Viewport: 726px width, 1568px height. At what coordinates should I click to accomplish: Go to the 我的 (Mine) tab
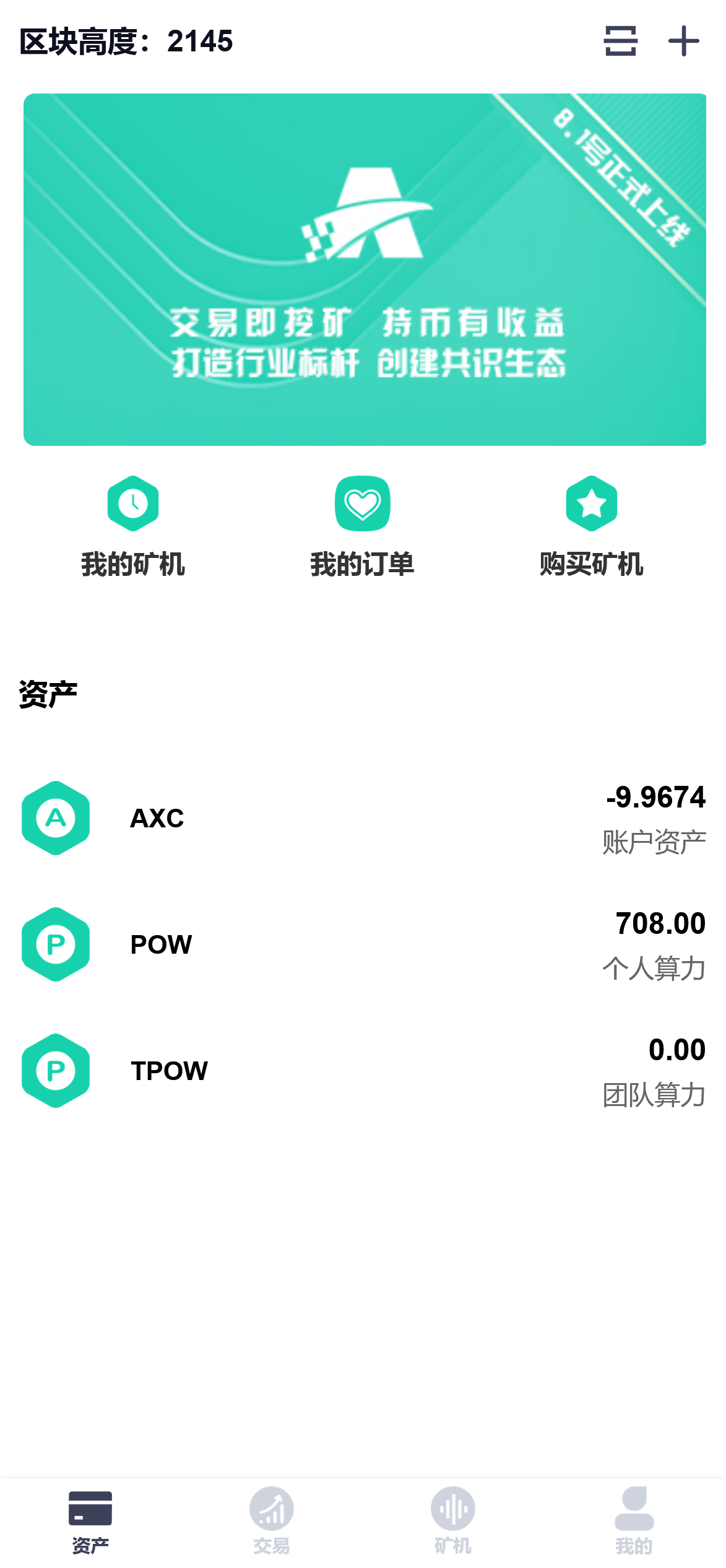click(634, 1520)
